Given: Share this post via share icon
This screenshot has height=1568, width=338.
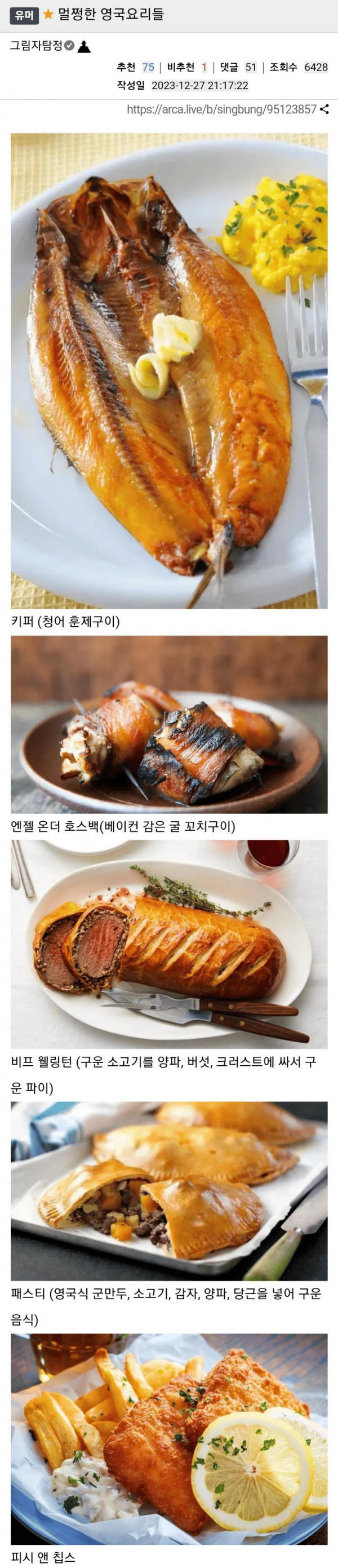Looking at the screenshot, I should (x=324, y=109).
